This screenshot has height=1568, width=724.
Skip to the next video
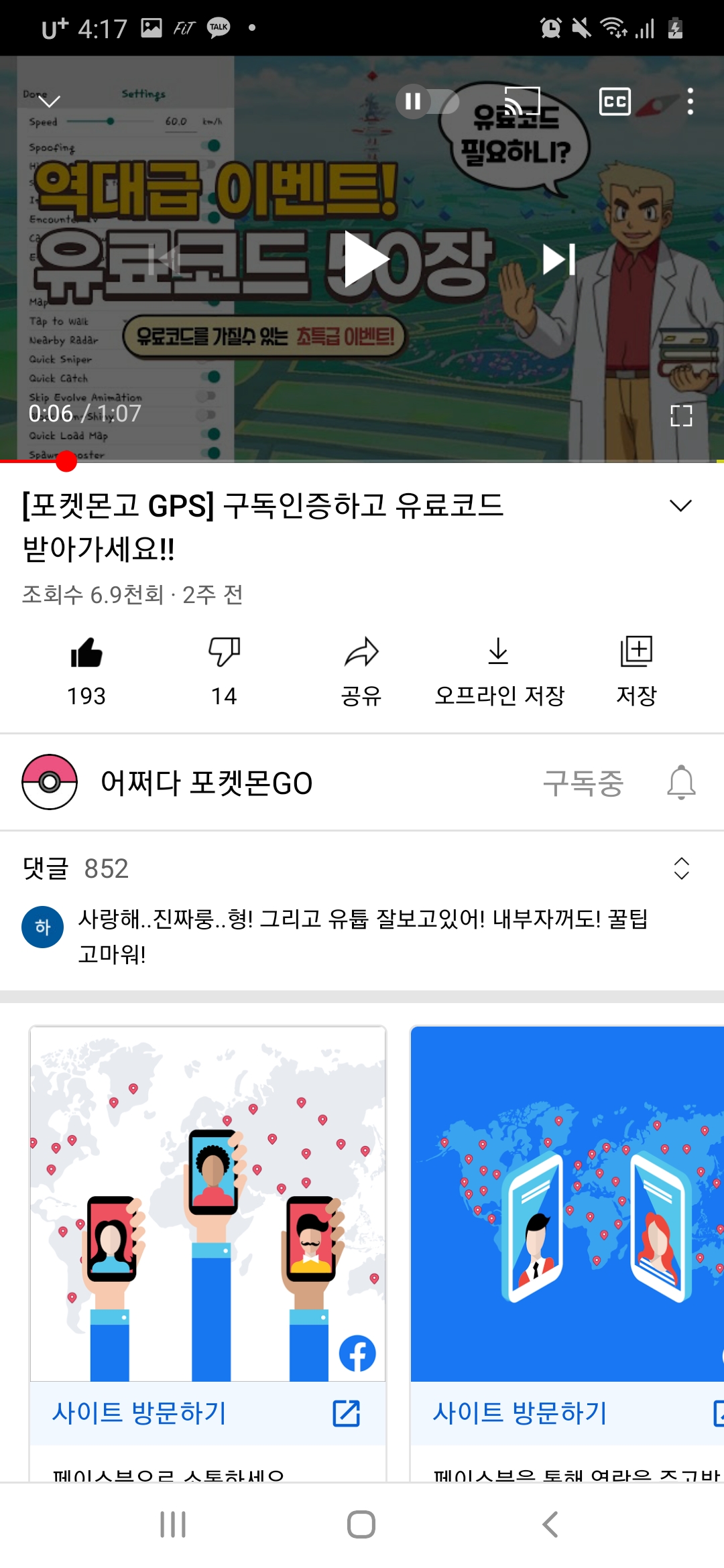click(558, 259)
